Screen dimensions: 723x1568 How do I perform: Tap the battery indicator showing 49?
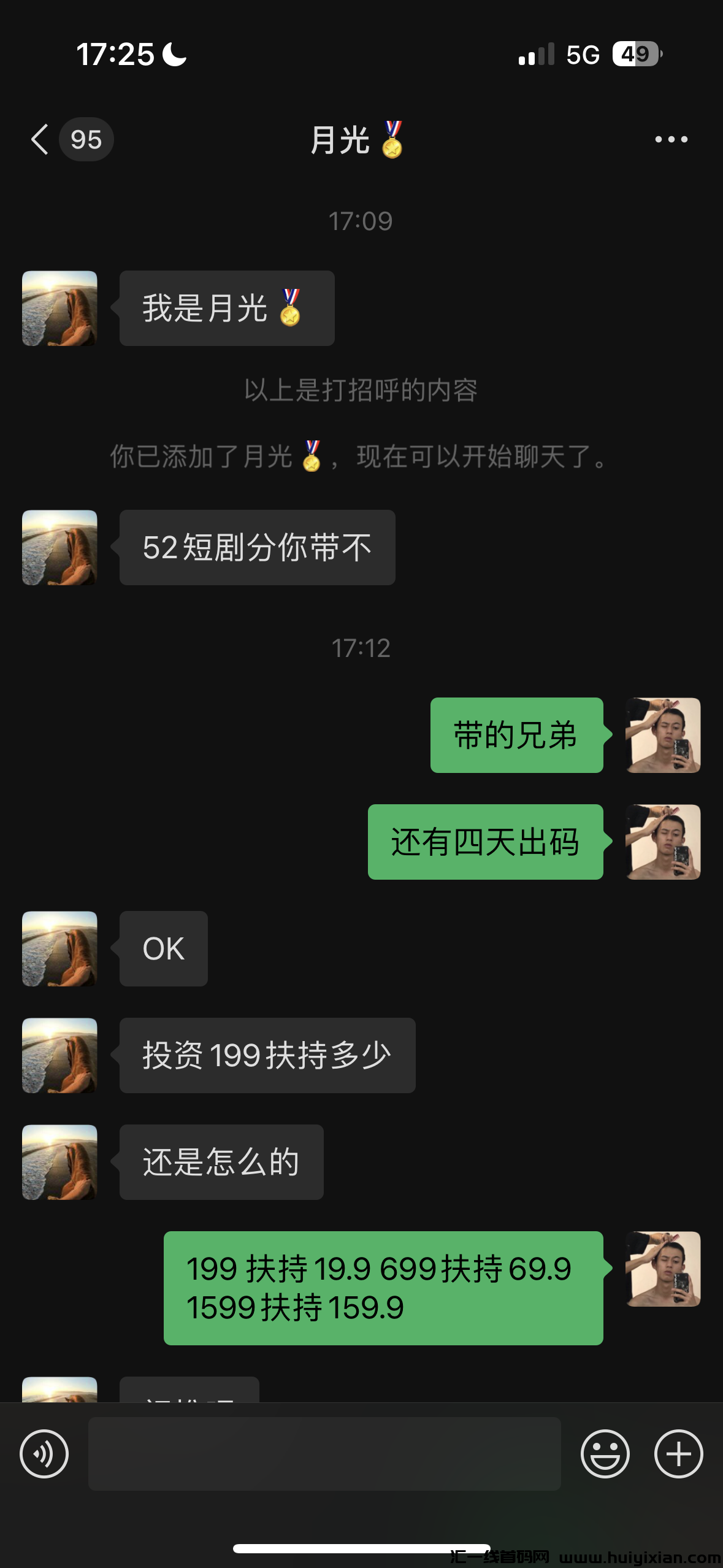[633, 54]
